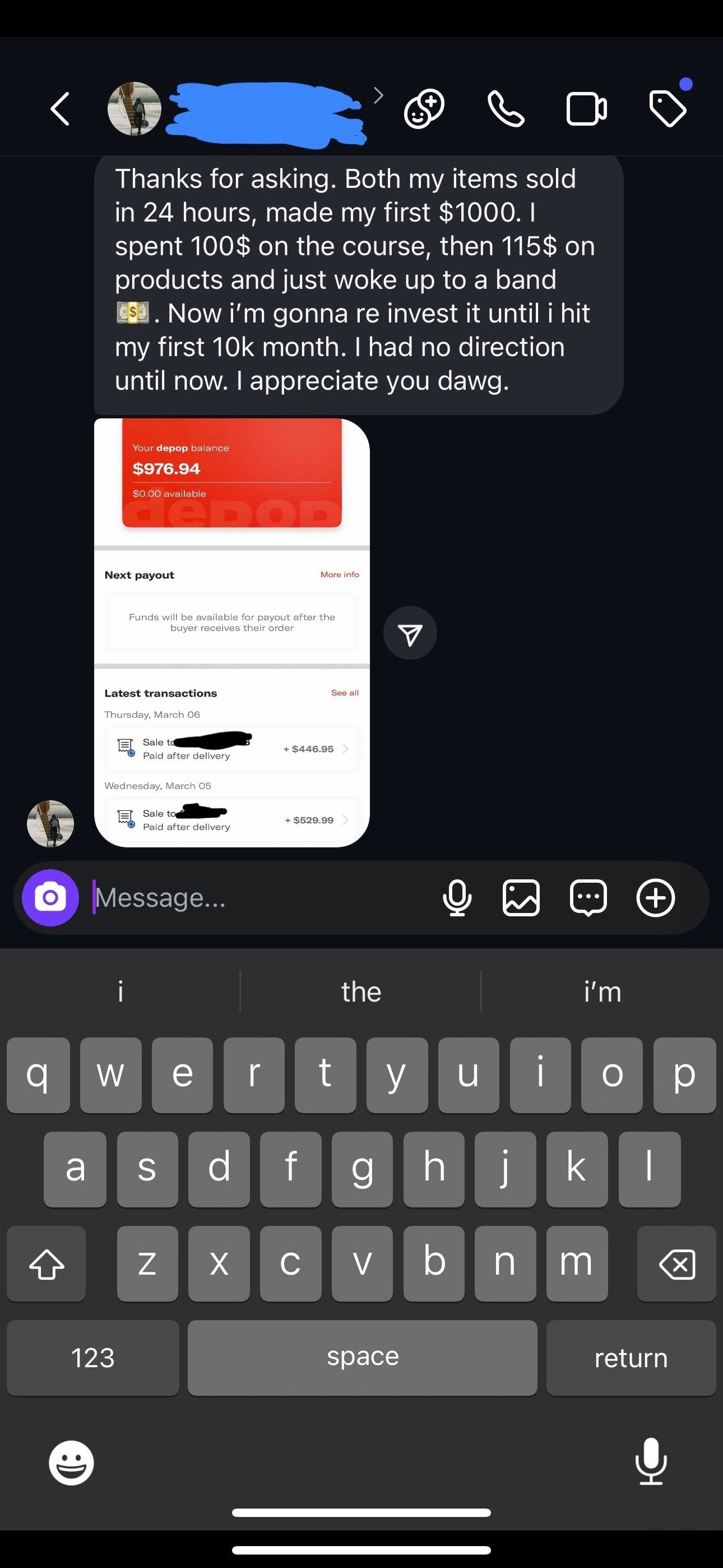Start keyboard dictation with the microphone
Image resolution: width=723 pixels, height=1568 pixels.
click(x=651, y=1462)
